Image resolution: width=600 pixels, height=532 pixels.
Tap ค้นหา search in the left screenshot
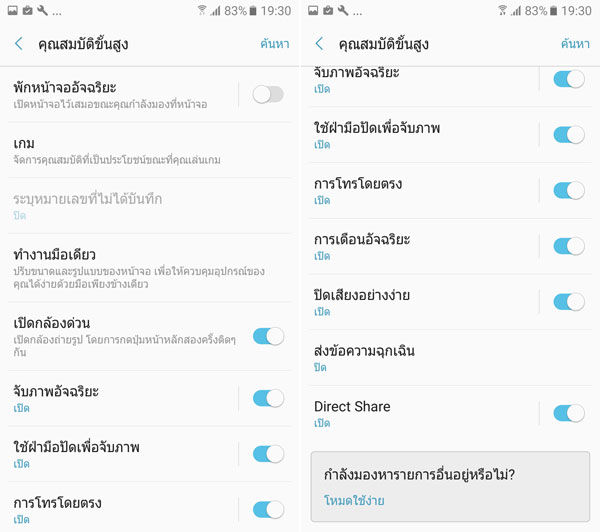pos(274,44)
